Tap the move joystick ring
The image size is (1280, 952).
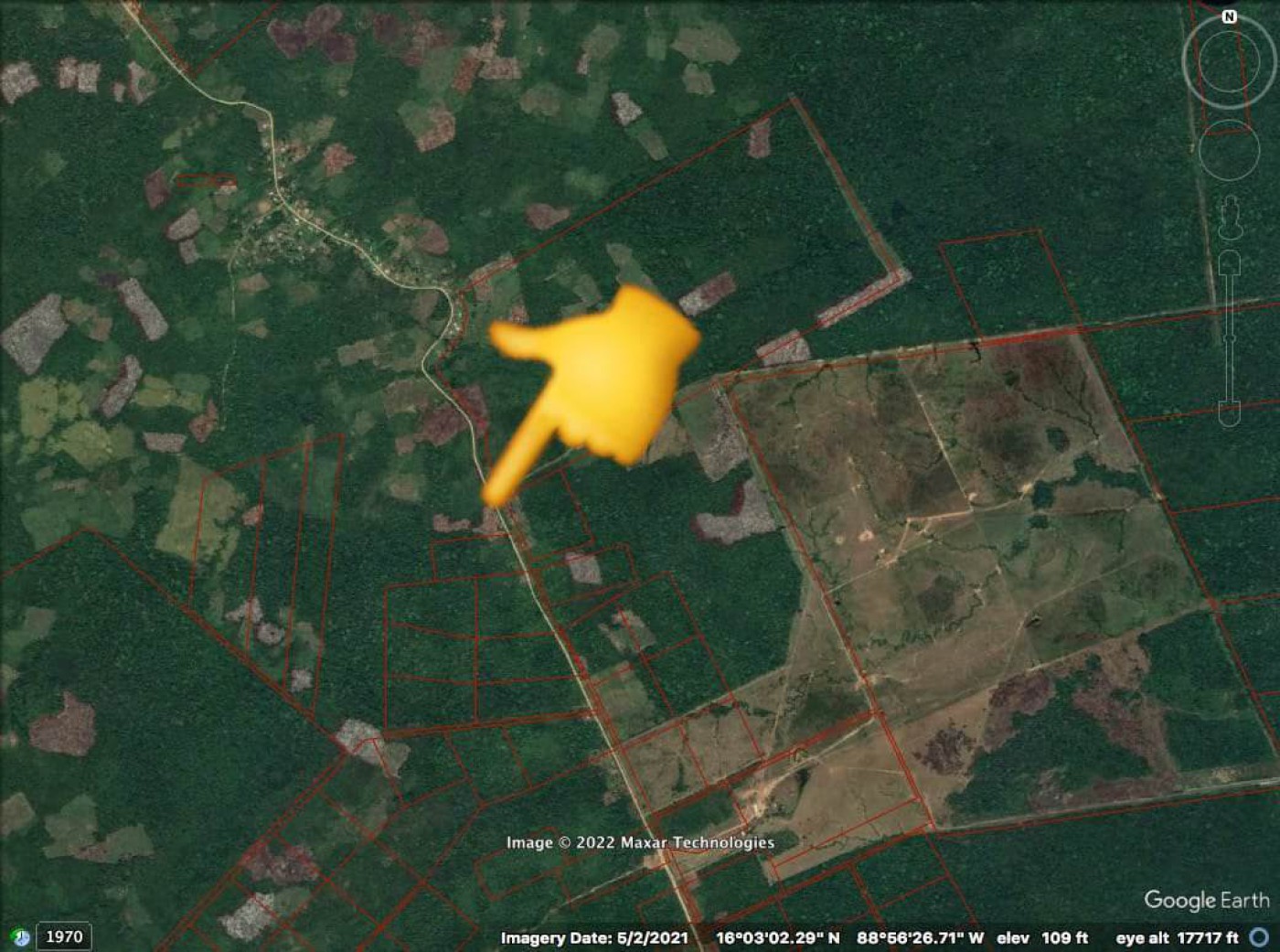click(1229, 150)
